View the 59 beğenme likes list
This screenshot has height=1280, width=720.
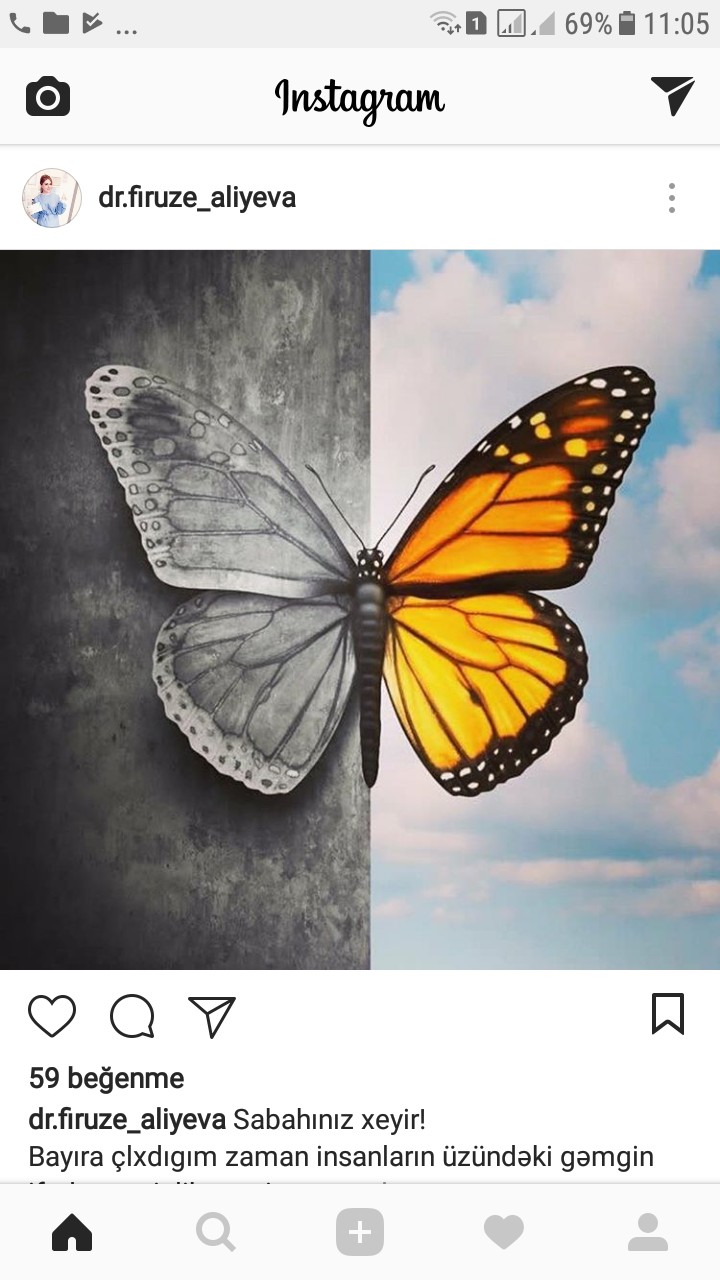tap(106, 1078)
